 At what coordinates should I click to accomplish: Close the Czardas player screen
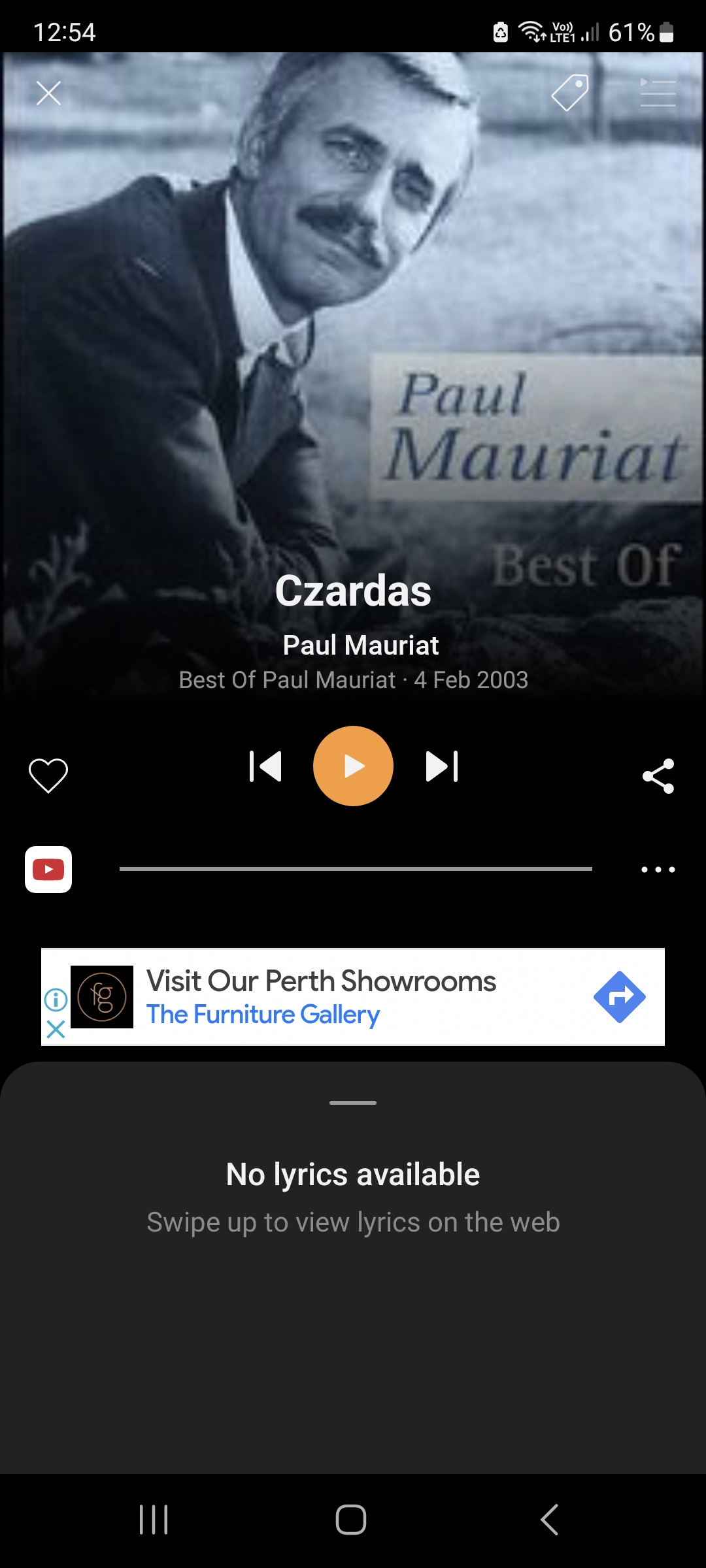(48, 93)
